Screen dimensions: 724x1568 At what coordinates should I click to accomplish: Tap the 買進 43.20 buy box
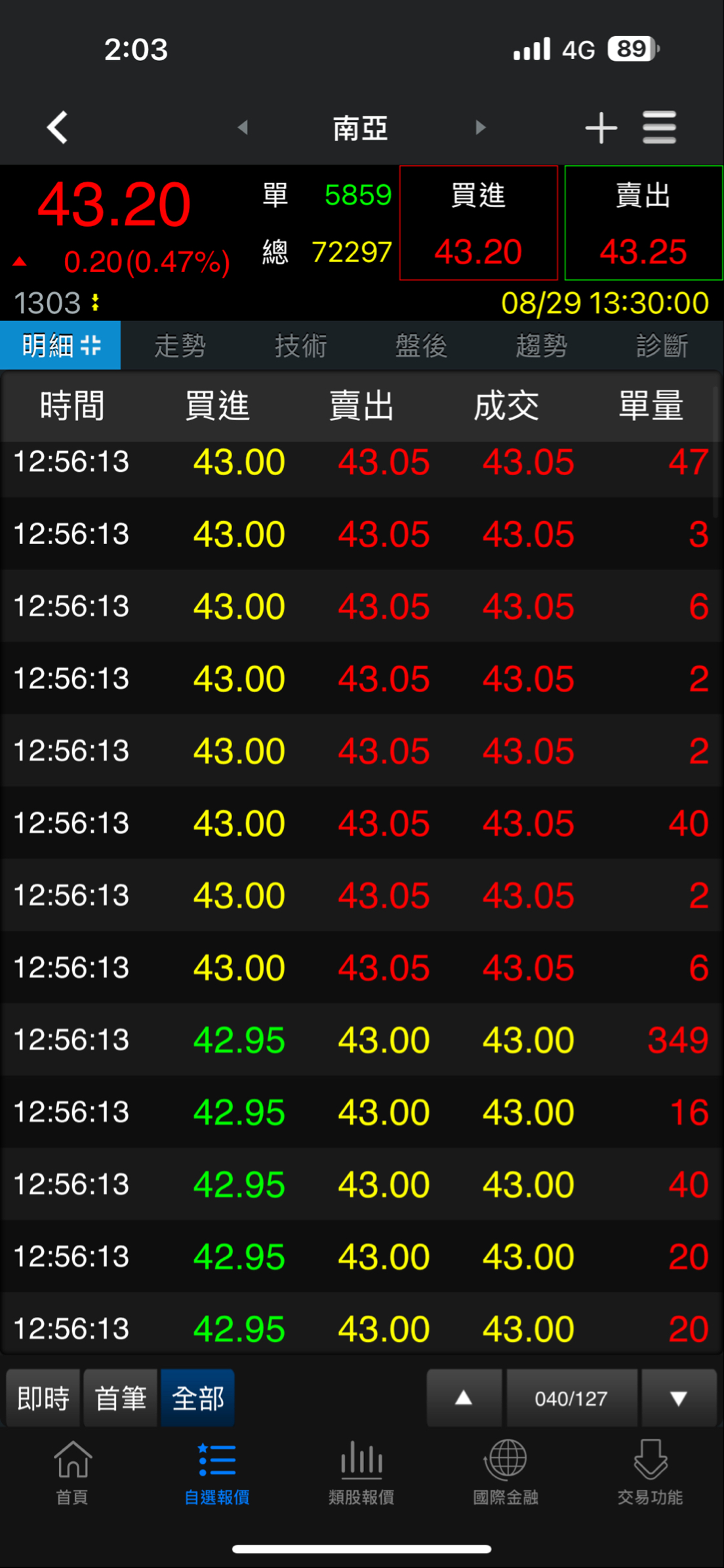[x=479, y=223]
